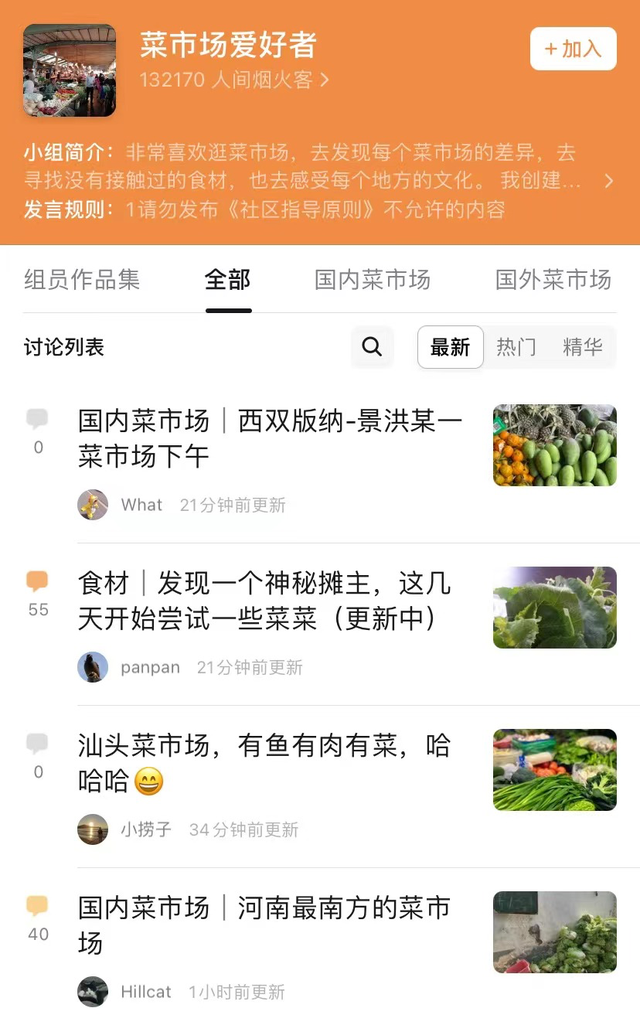Tap the group avatar image
The image size is (640, 1025).
(69, 70)
